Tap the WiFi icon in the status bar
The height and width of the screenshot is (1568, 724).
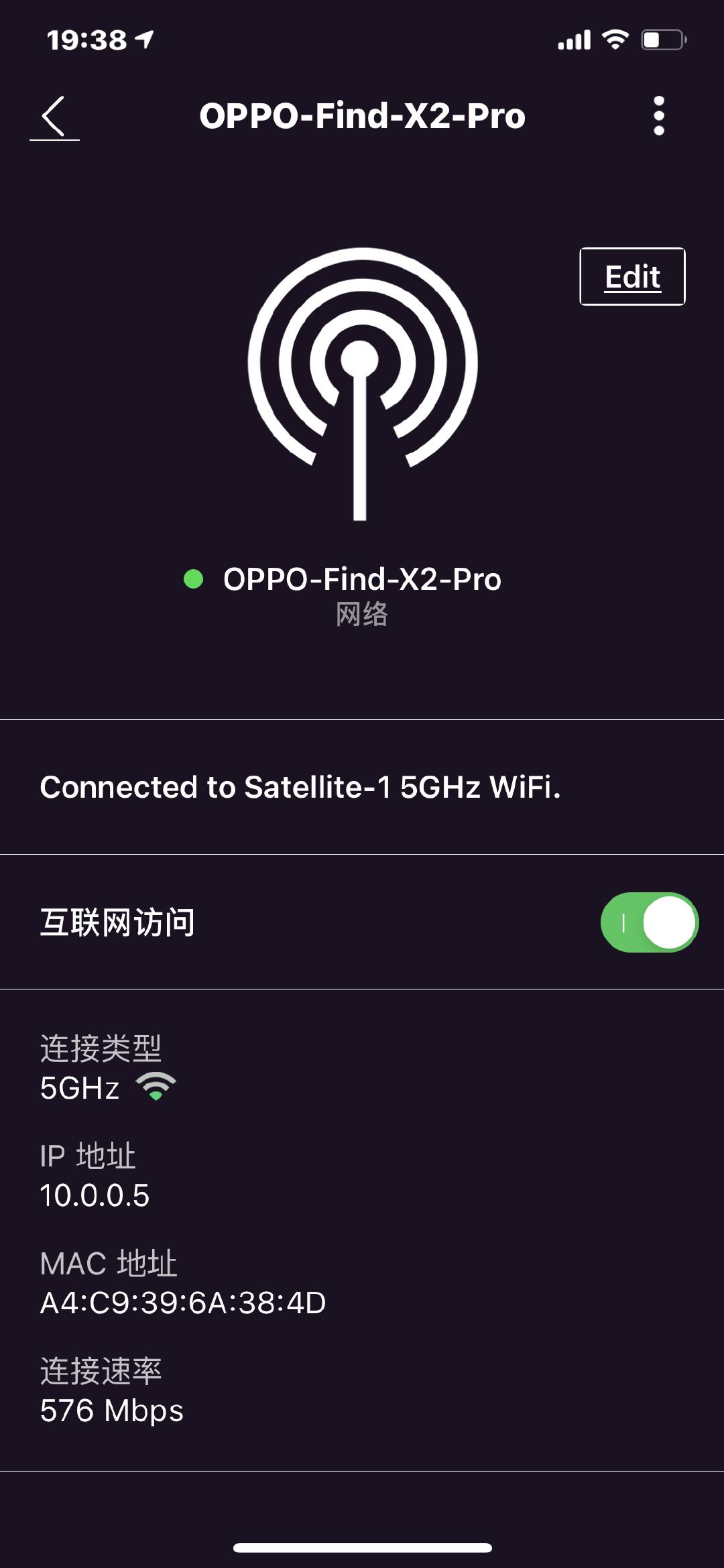click(x=614, y=40)
